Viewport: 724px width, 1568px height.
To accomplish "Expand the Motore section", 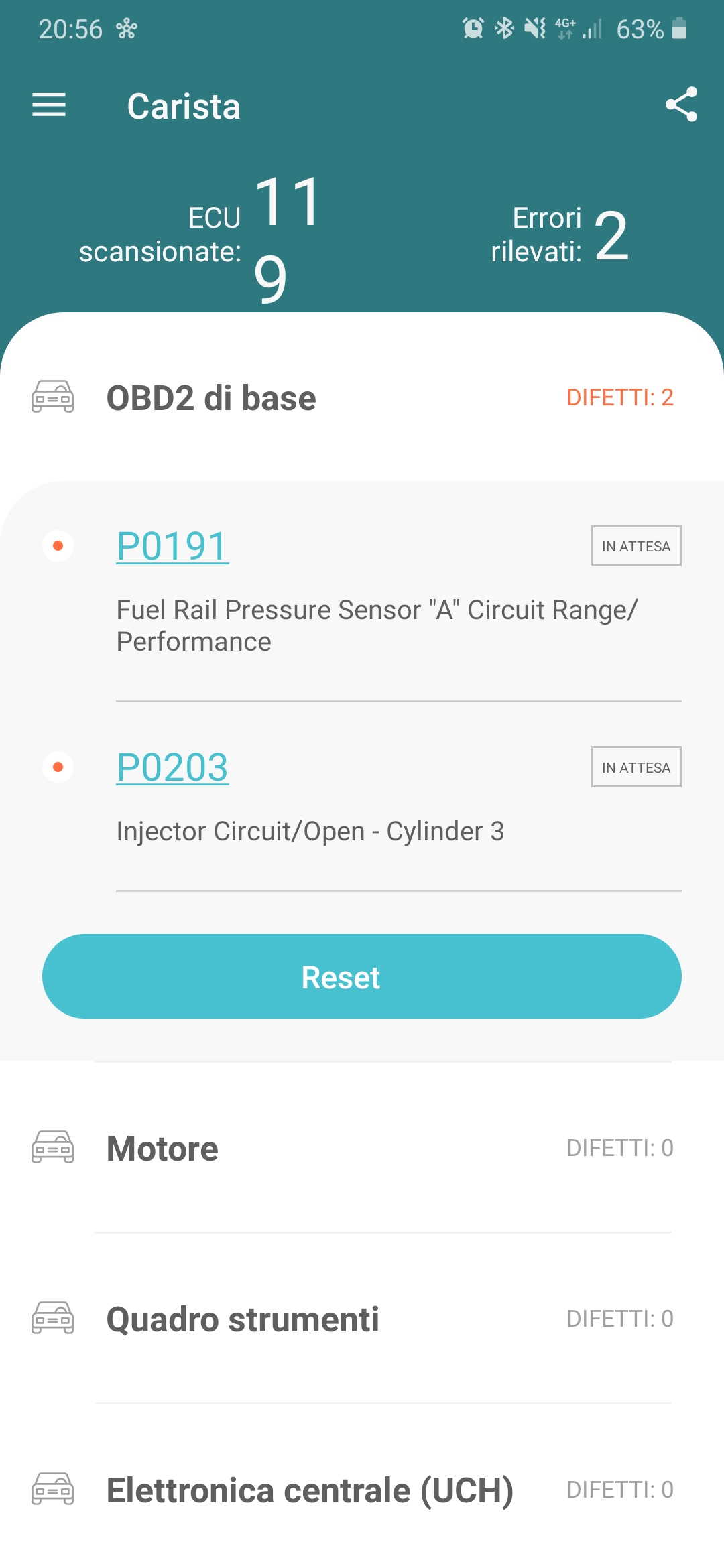I will (x=362, y=1148).
